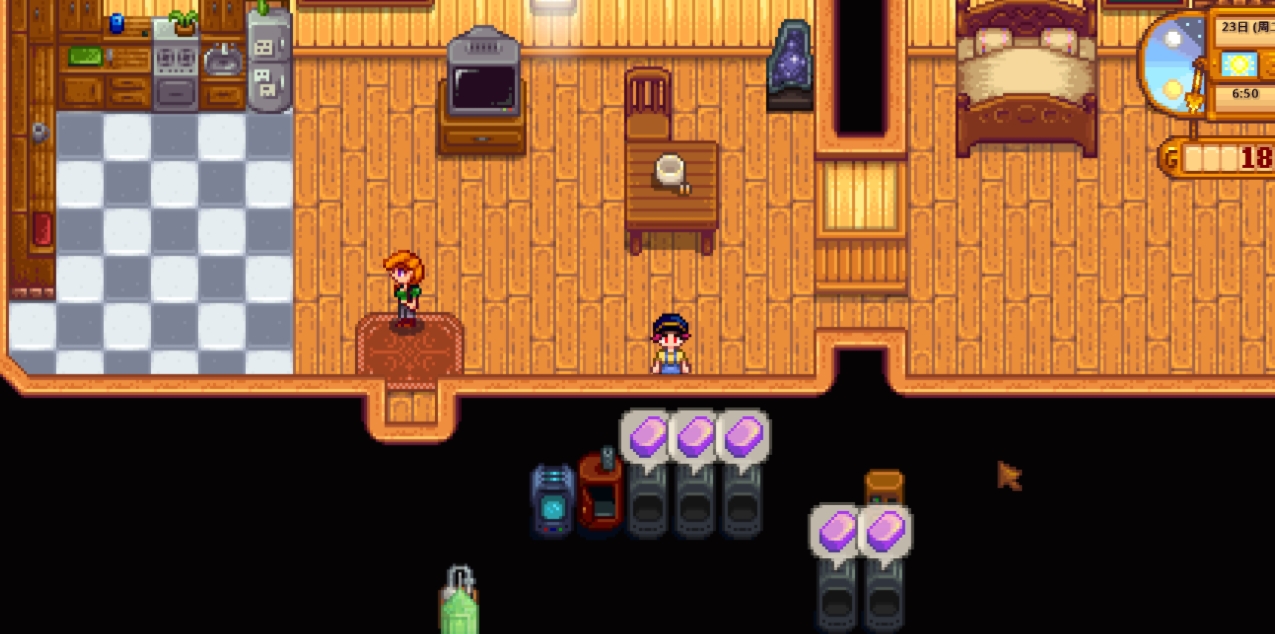The image size is (1275, 634).
Task: Open the refrigerator in the kitchen
Action: 269,60
